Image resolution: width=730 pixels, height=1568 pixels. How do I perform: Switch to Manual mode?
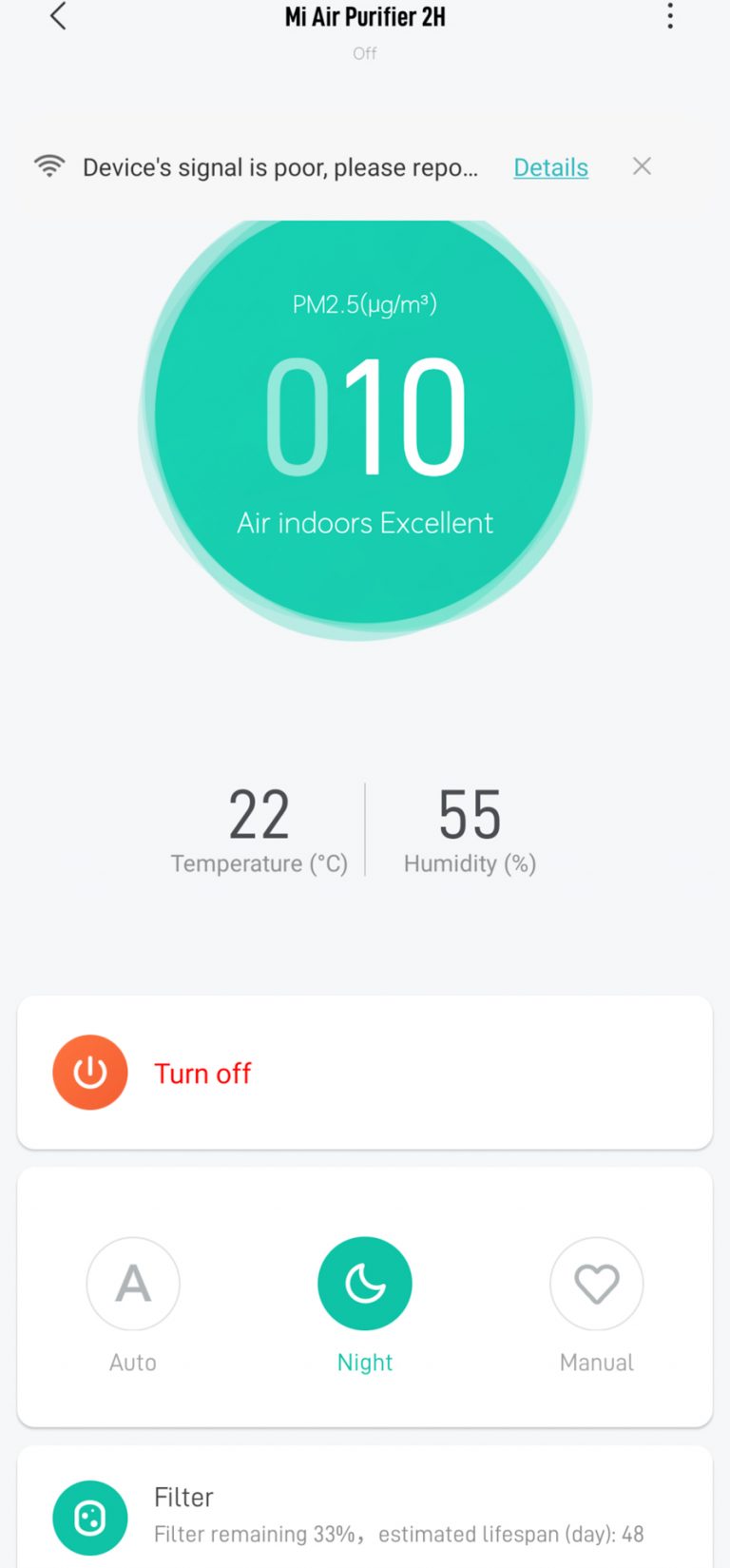click(596, 1284)
